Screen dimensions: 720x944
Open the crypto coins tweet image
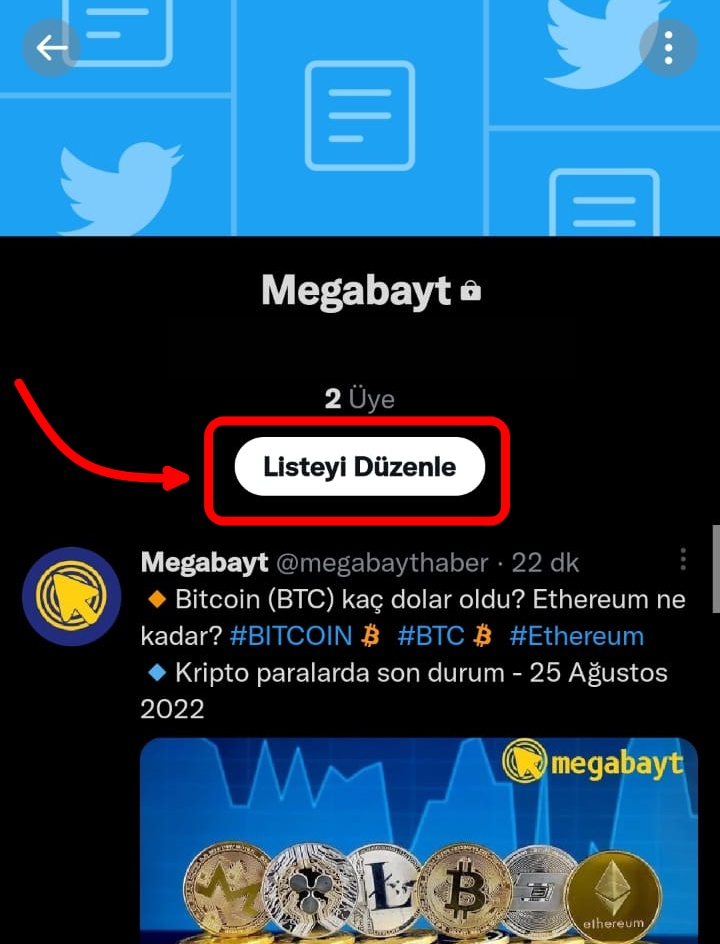(x=418, y=840)
